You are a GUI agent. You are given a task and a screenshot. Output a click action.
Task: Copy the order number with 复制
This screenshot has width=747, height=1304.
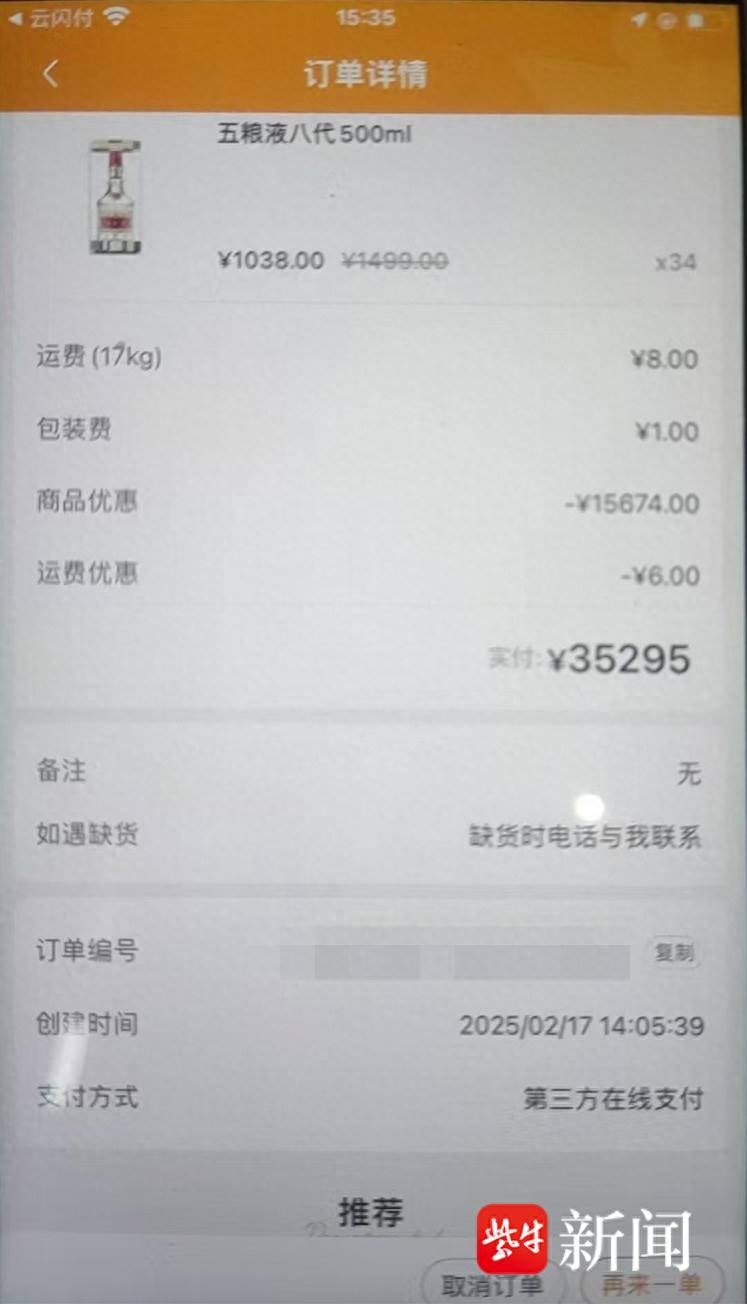674,953
